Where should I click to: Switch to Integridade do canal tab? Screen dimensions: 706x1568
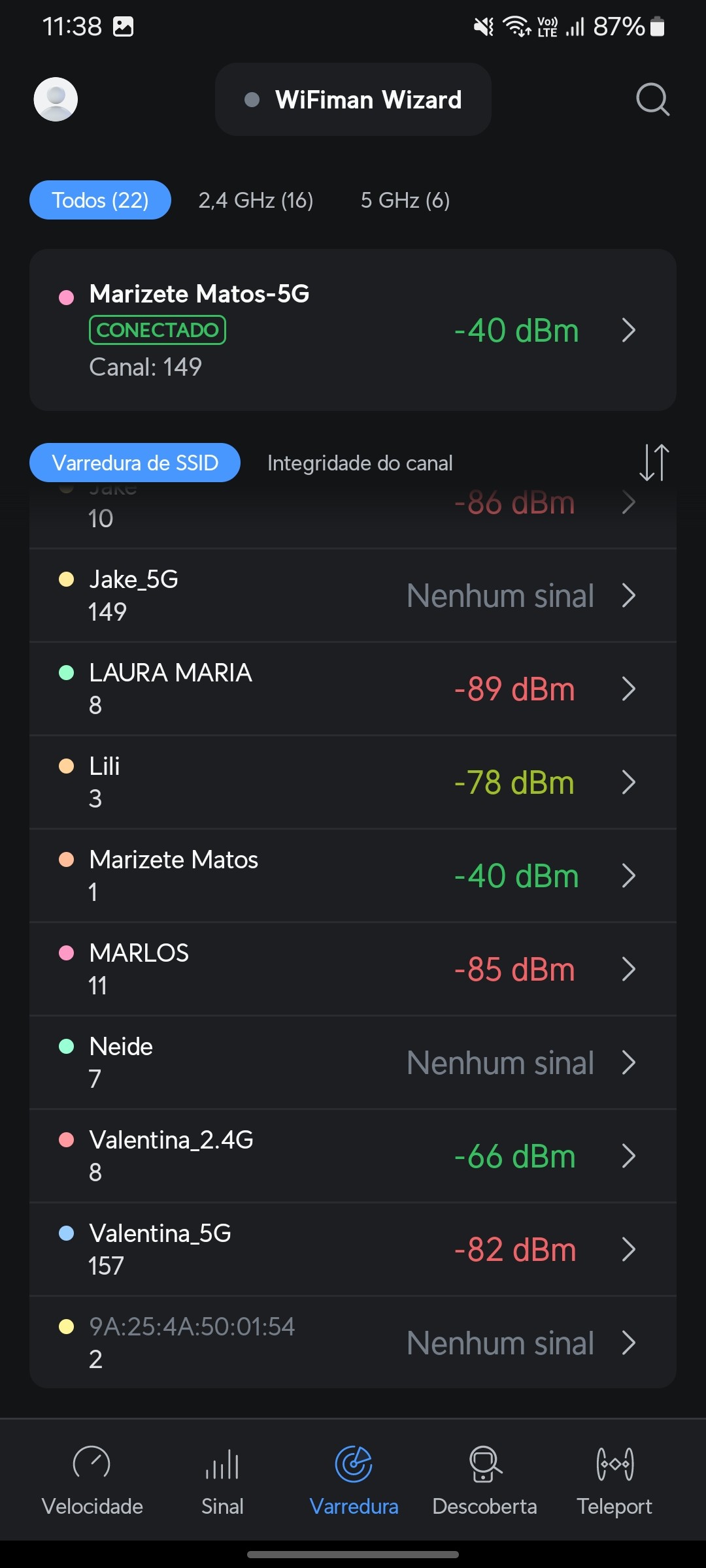coord(360,463)
